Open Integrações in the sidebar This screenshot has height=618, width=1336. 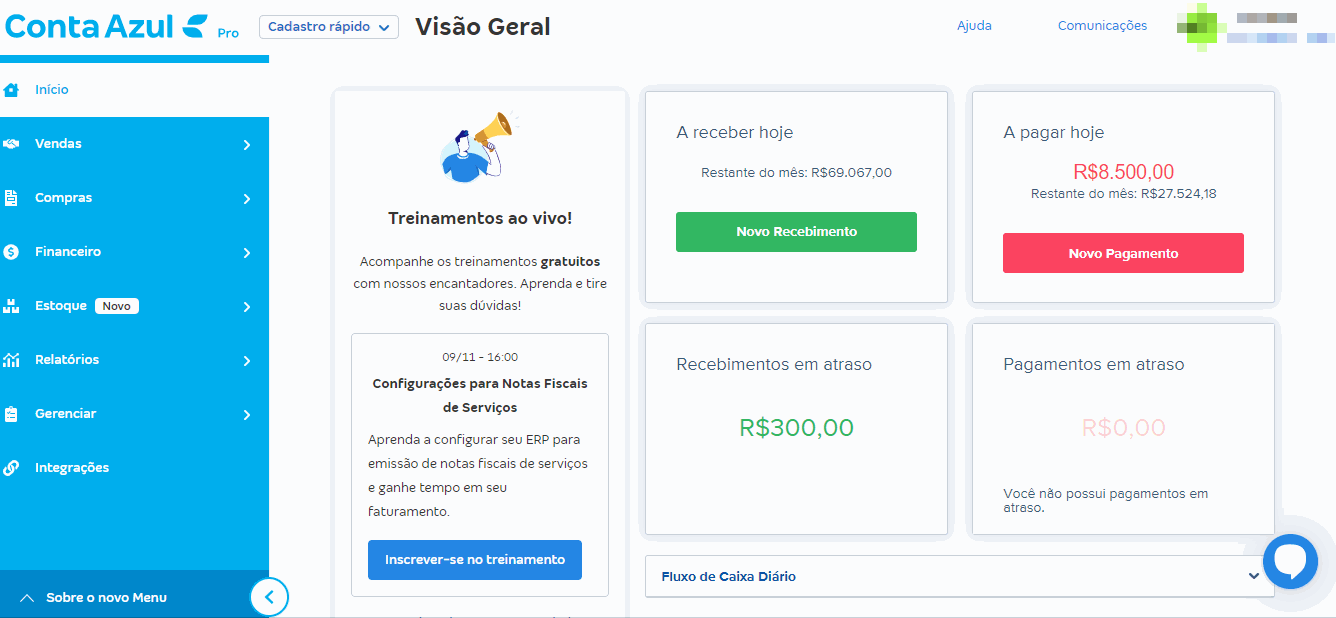72,468
